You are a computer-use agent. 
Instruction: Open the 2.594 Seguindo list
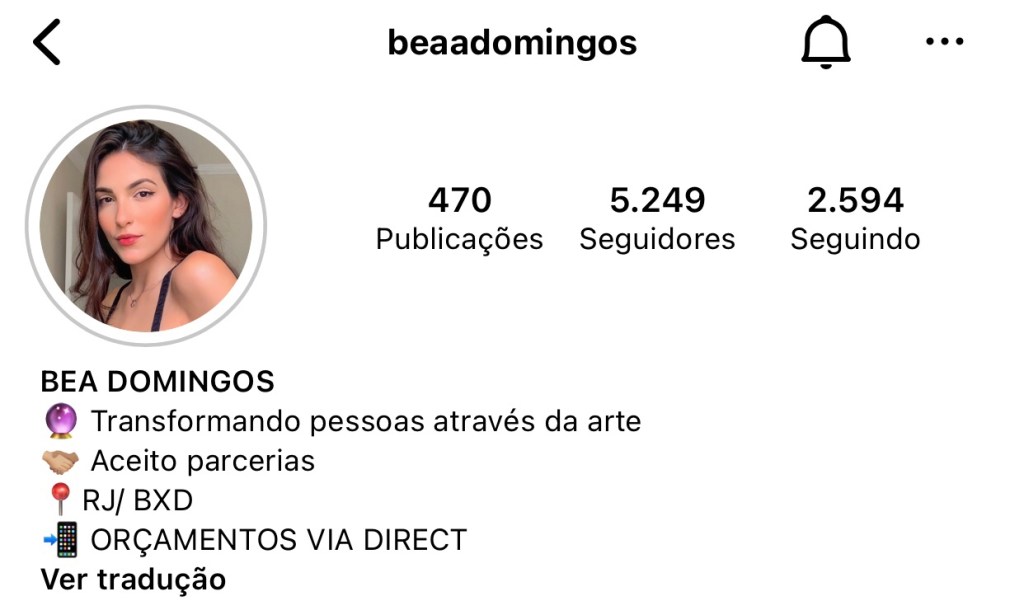point(855,218)
